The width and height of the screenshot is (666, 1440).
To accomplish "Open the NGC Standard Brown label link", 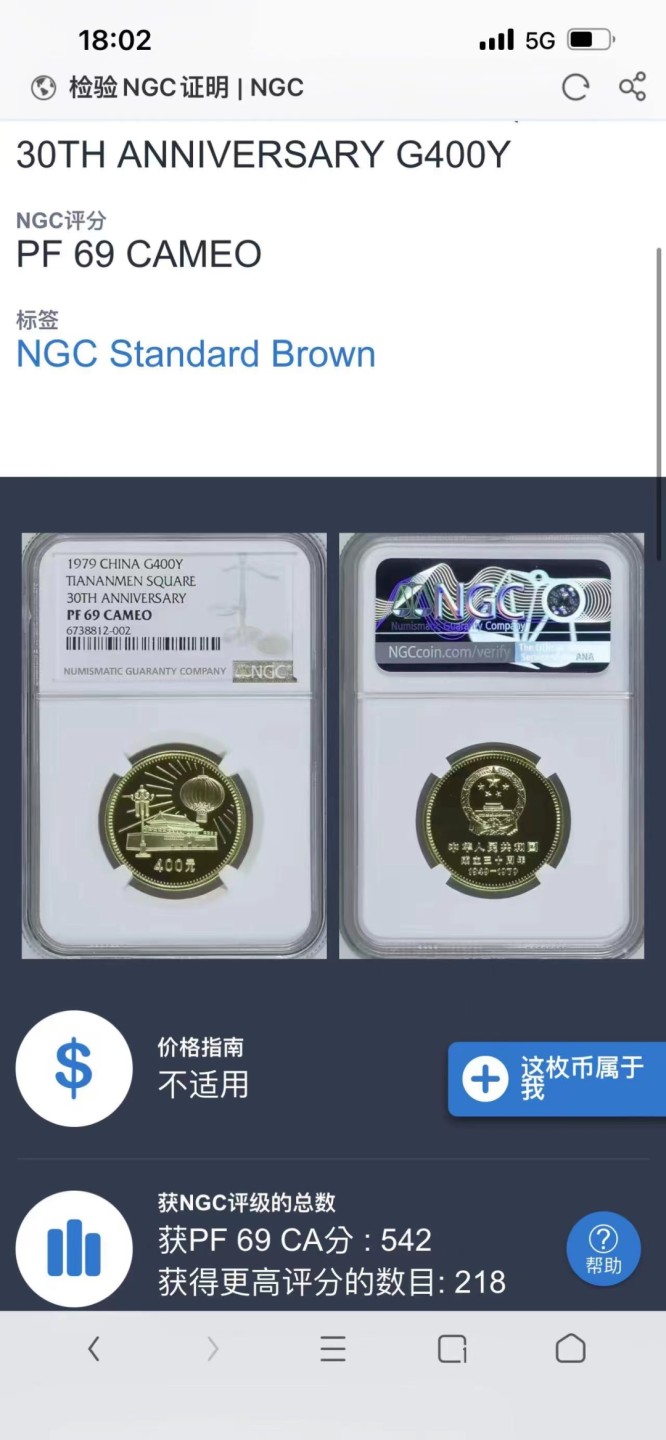I will point(196,354).
